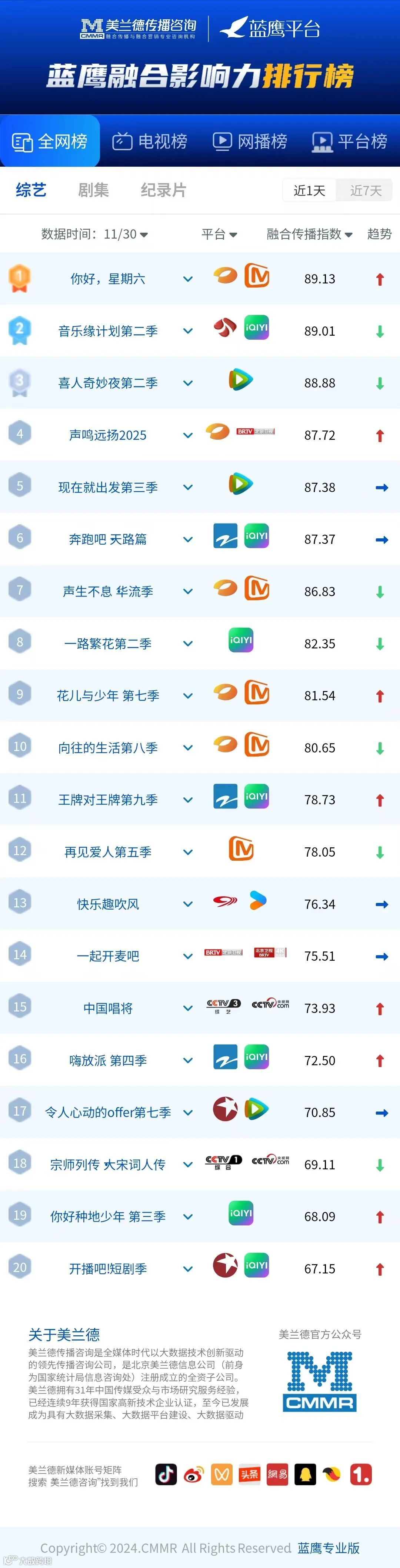Expand details for 你好，星期六
The height and width of the screenshot is (1568, 400).
click(188, 279)
